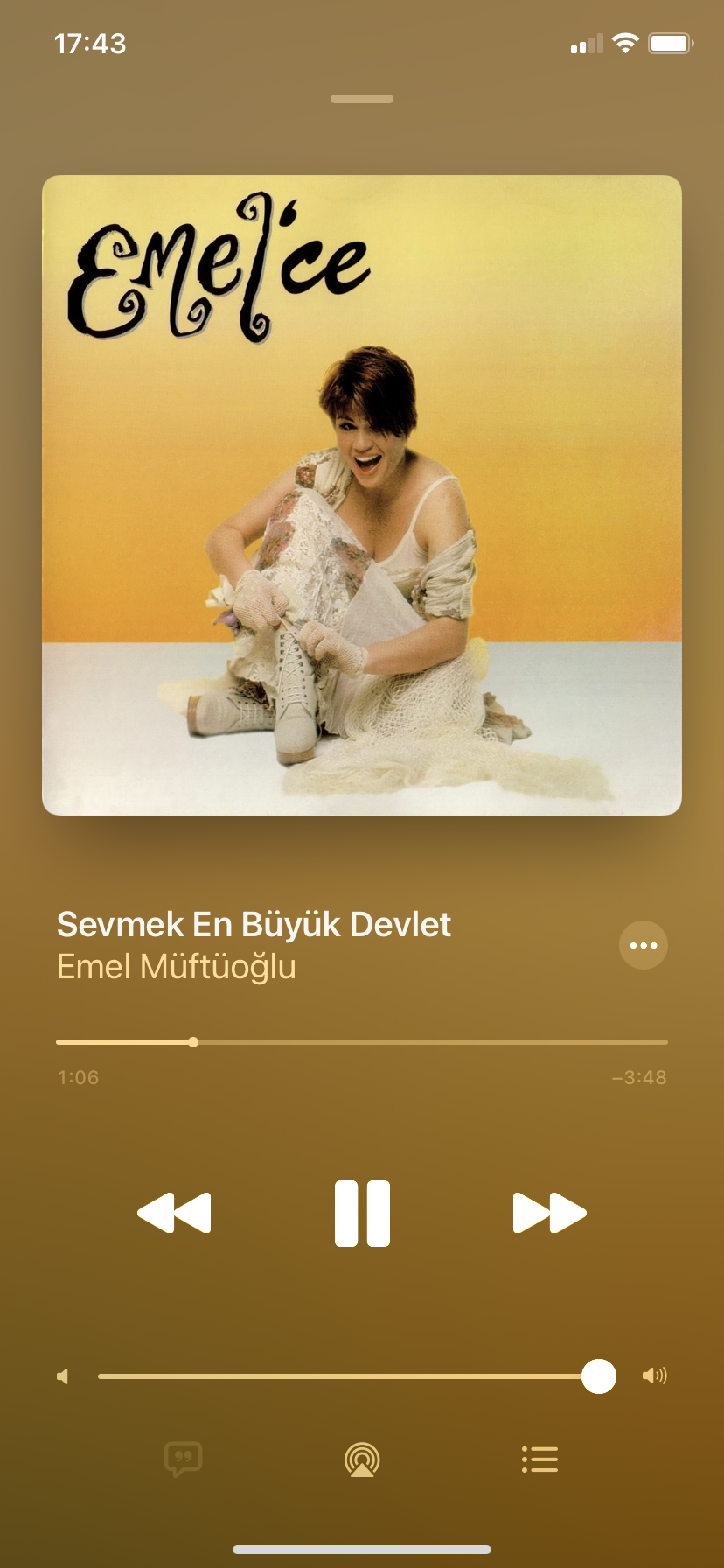Open artist Emel Müftüoğlu
Screen dimensions: 724x1568
point(177,967)
